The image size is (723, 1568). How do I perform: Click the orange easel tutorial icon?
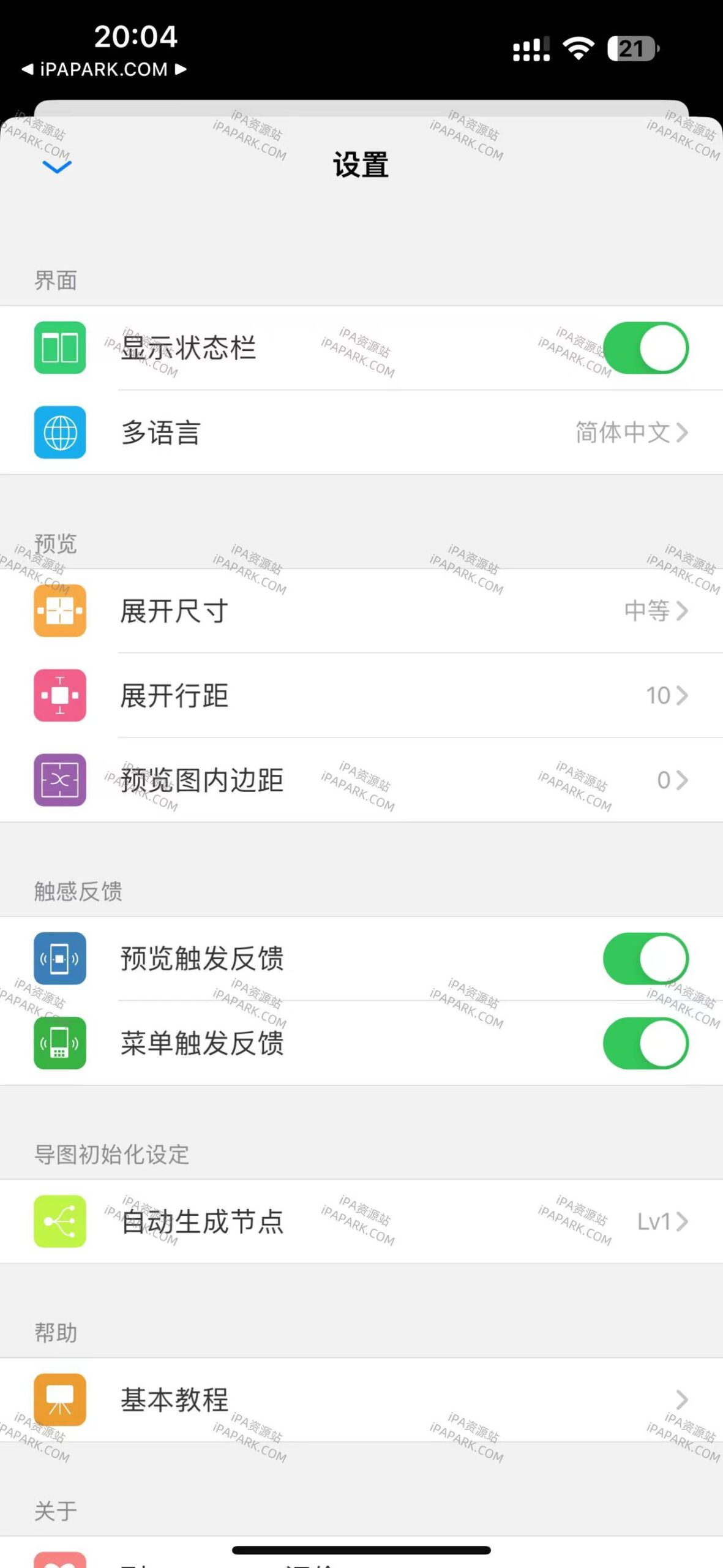(59, 1400)
